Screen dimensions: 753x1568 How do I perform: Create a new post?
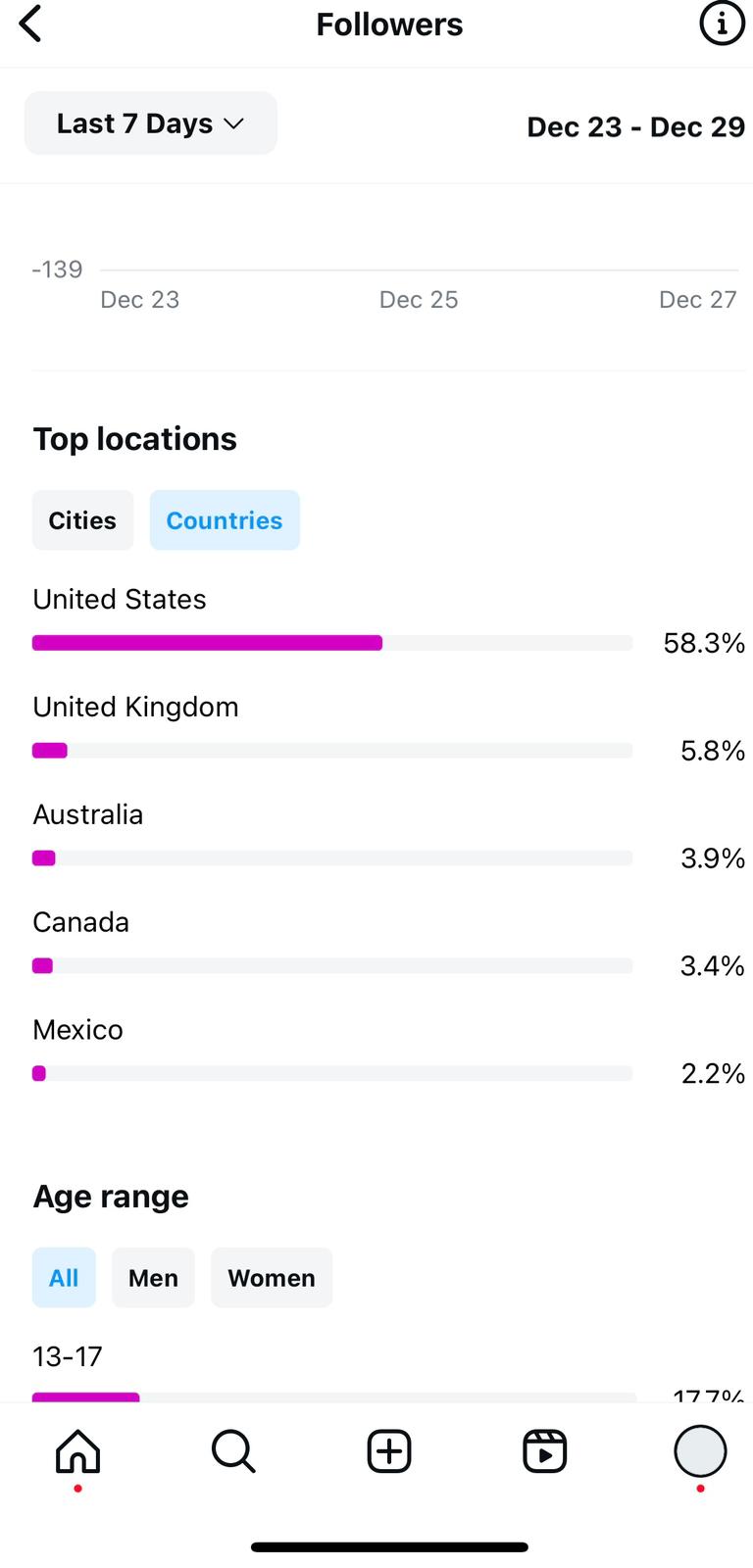tap(389, 1451)
